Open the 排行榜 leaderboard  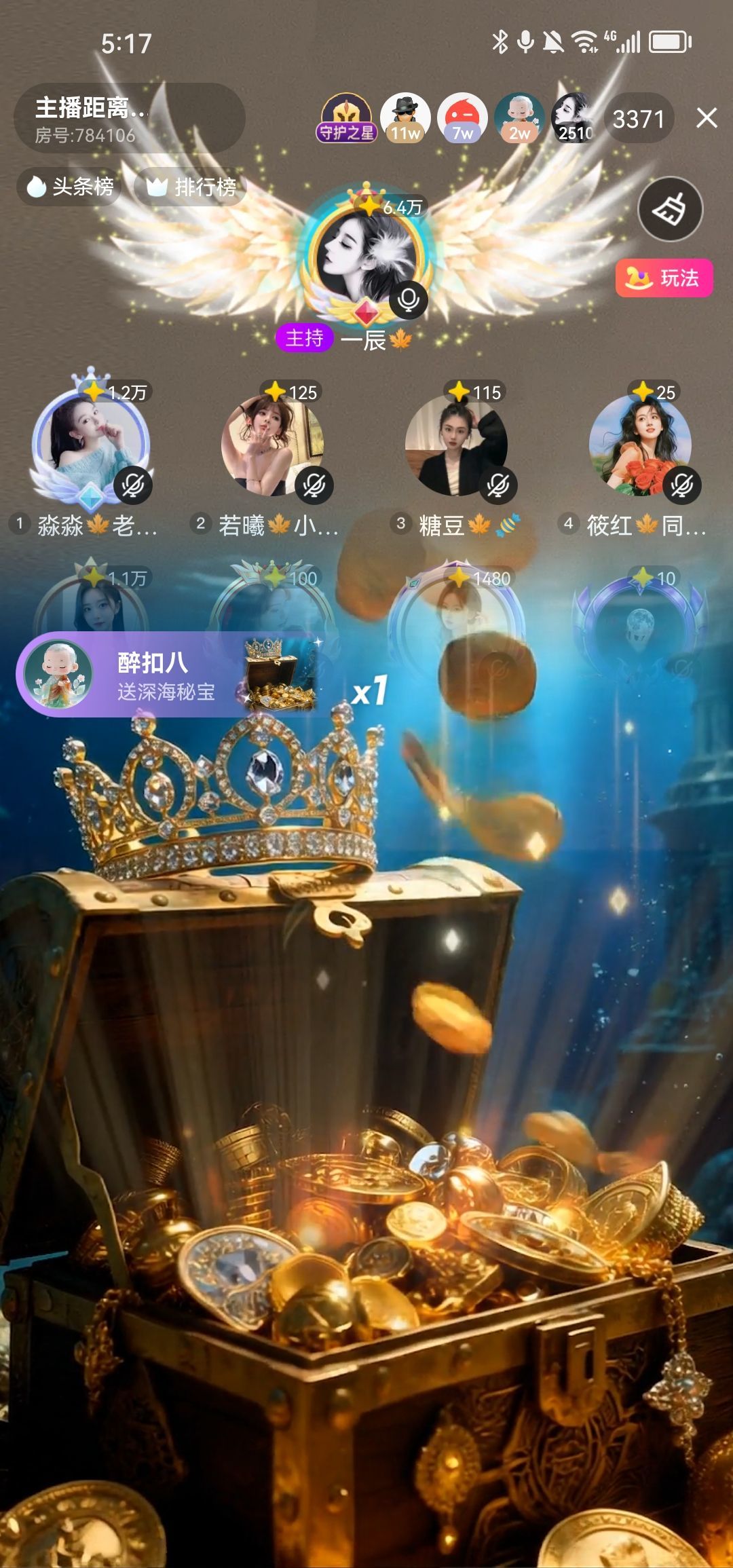tap(191, 187)
